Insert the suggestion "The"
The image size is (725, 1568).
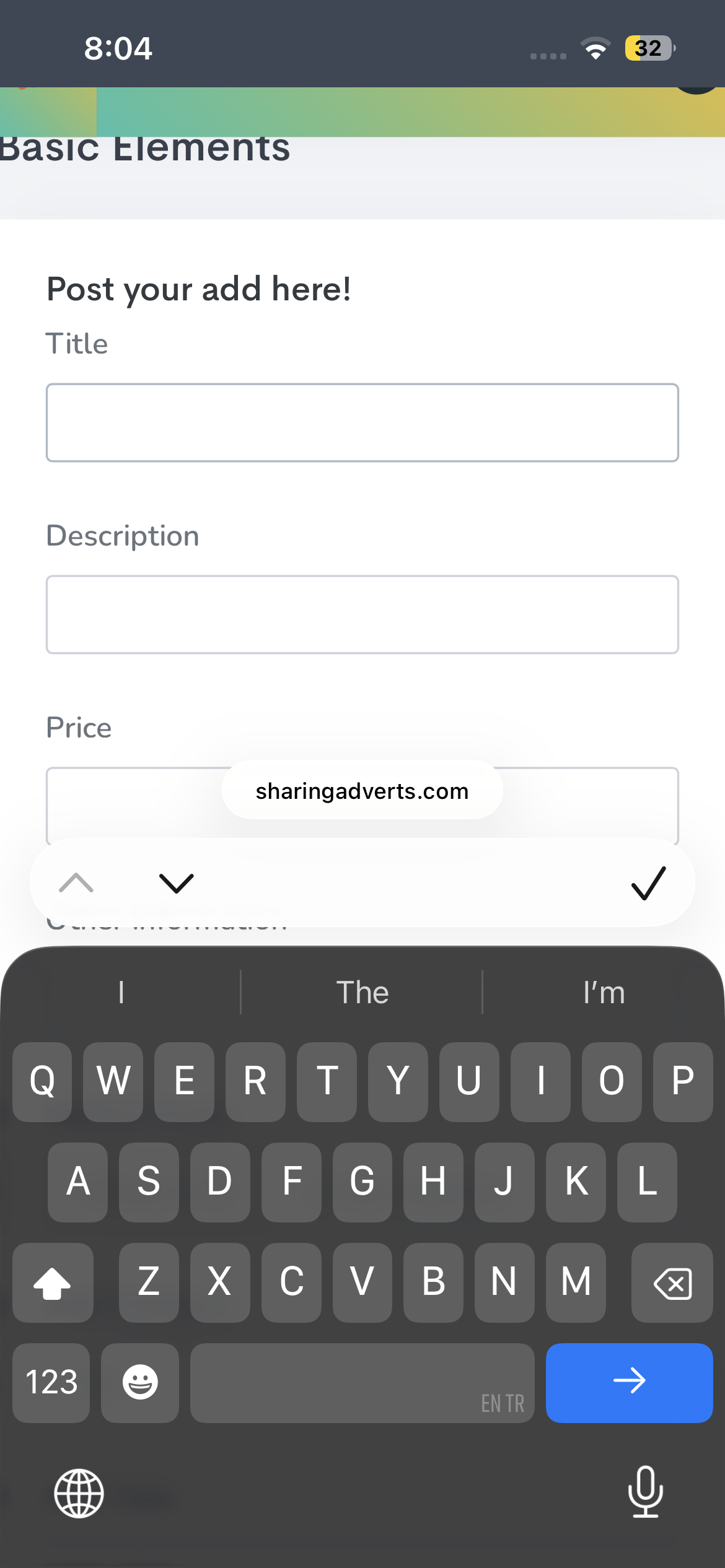(x=362, y=992)
